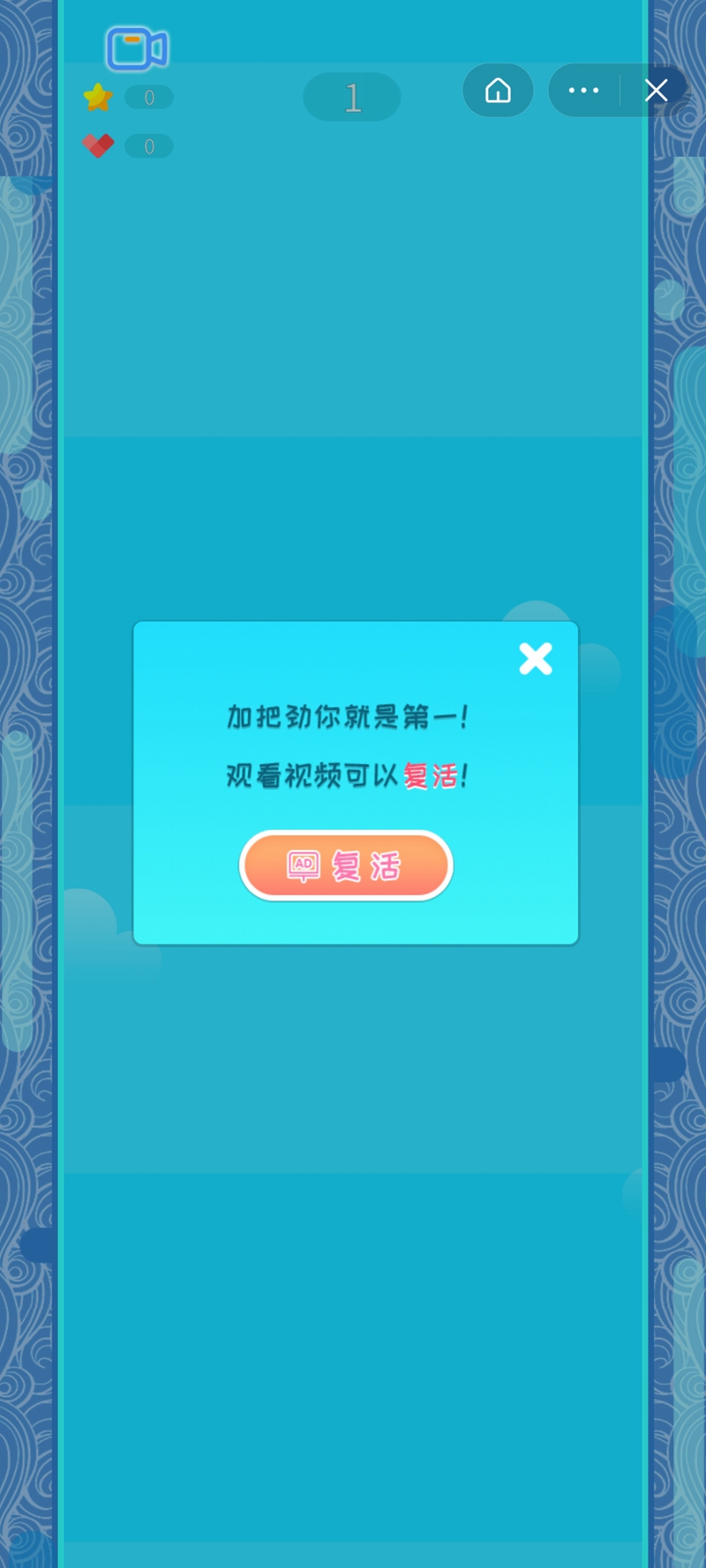Go to the mini program home
Screen dimensions: 706x1568
click(x=498, y=91)
